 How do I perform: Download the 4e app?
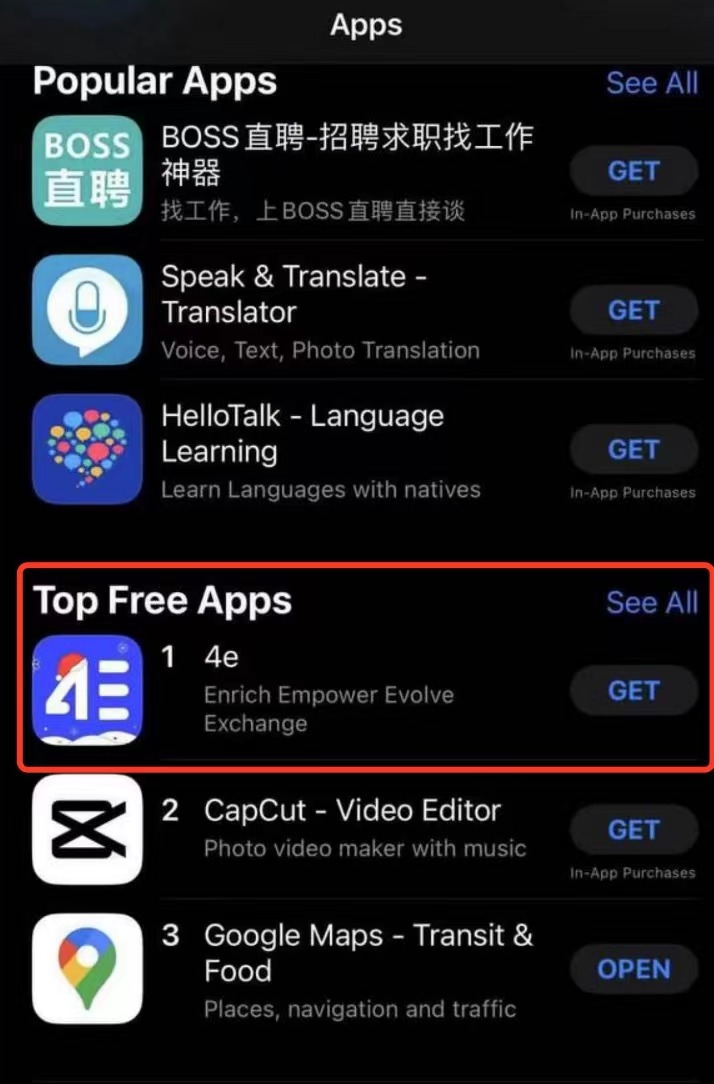pyautogui.click(x=633, y=690)
